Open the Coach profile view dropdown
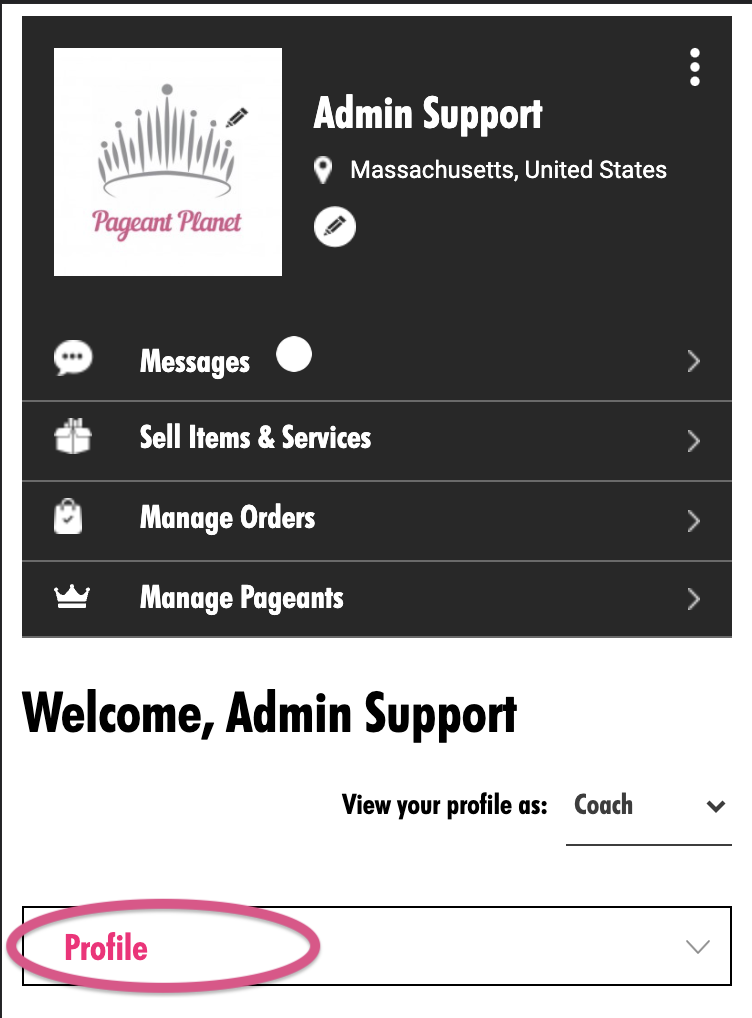The height and width of the screenshot is (1018, 752). (648, 806)
